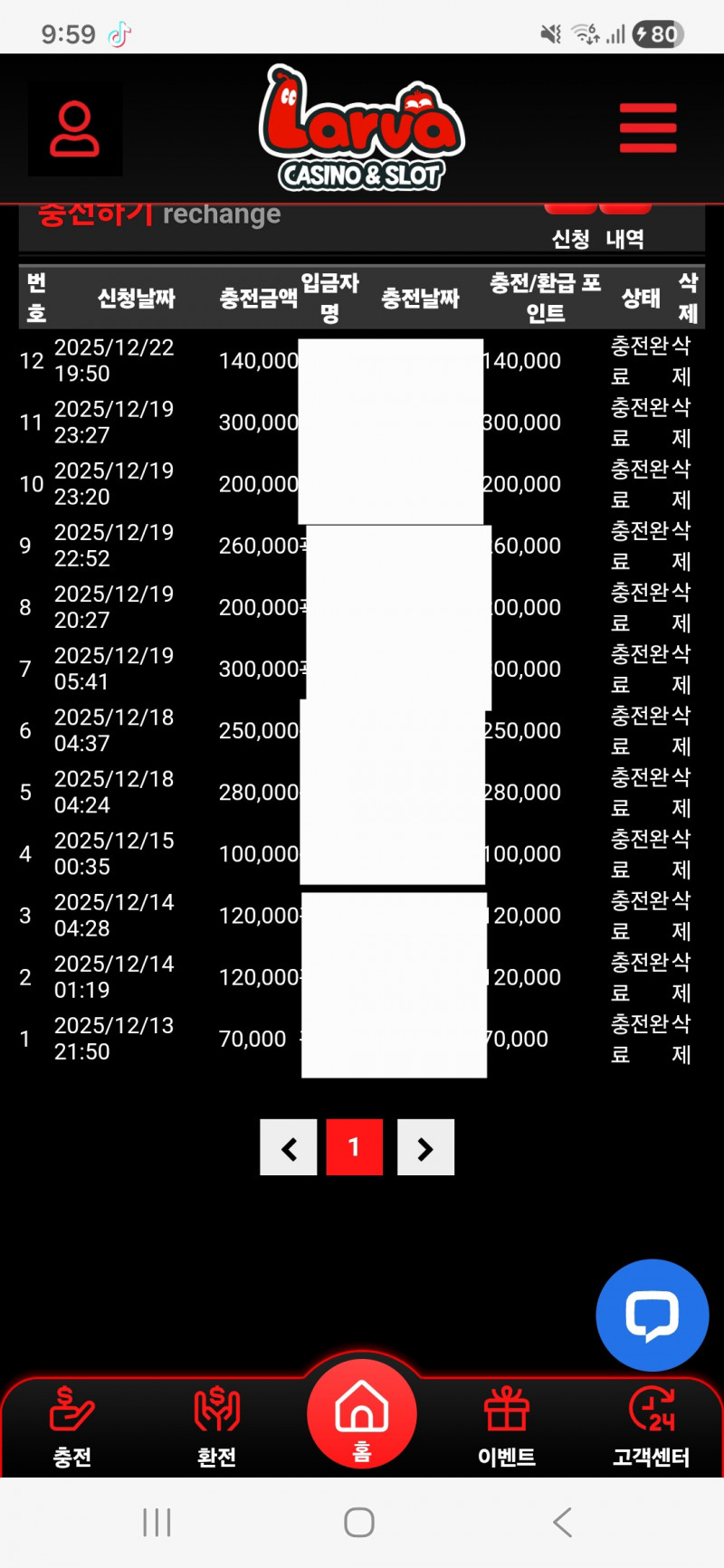Screen dimensions: 724x1568
Task: Remove record number 1 using 삭제
Action: click(681, 1039)
